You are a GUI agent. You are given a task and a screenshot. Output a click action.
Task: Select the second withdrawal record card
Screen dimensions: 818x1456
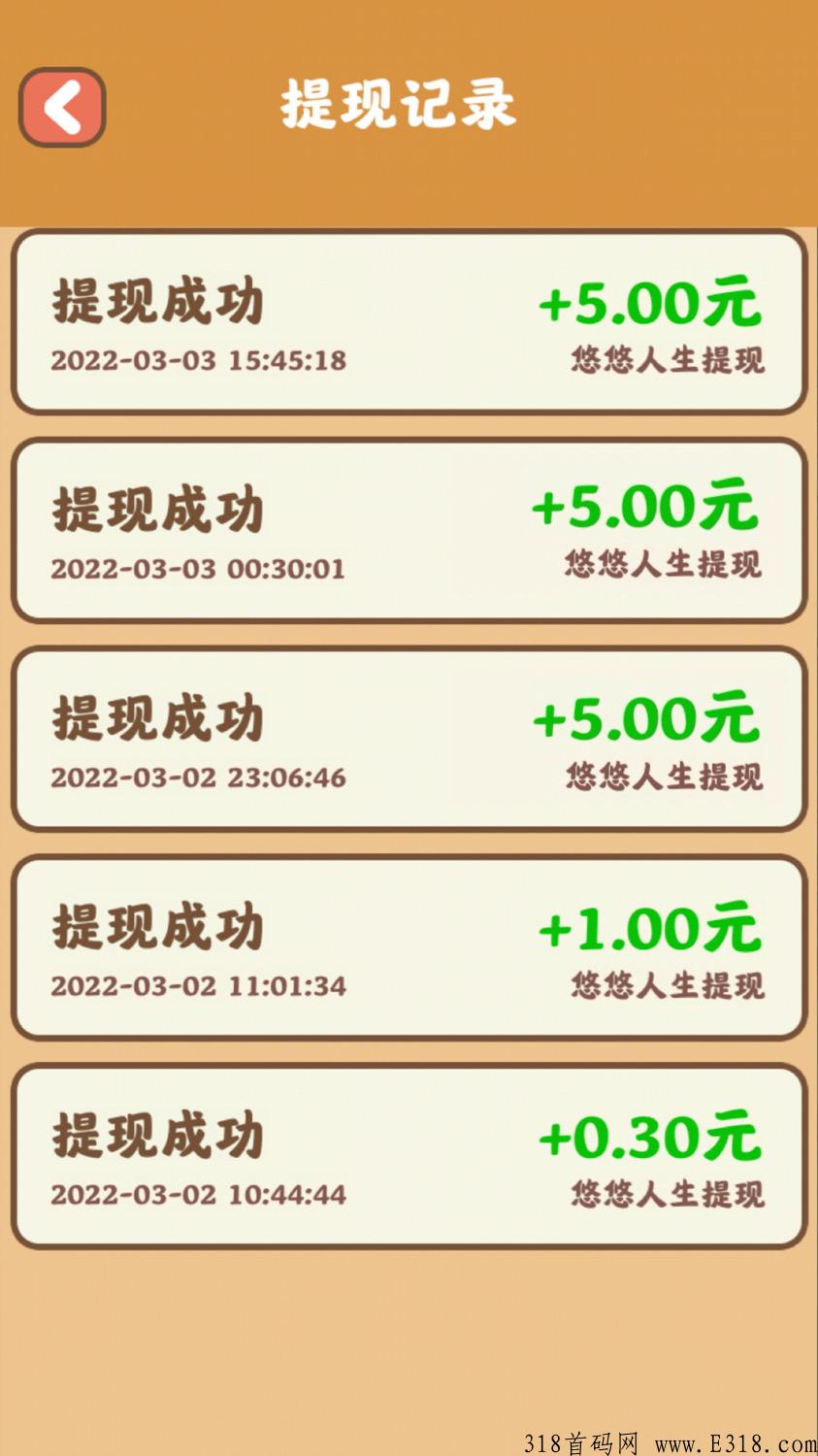click(x=408, y=529)
